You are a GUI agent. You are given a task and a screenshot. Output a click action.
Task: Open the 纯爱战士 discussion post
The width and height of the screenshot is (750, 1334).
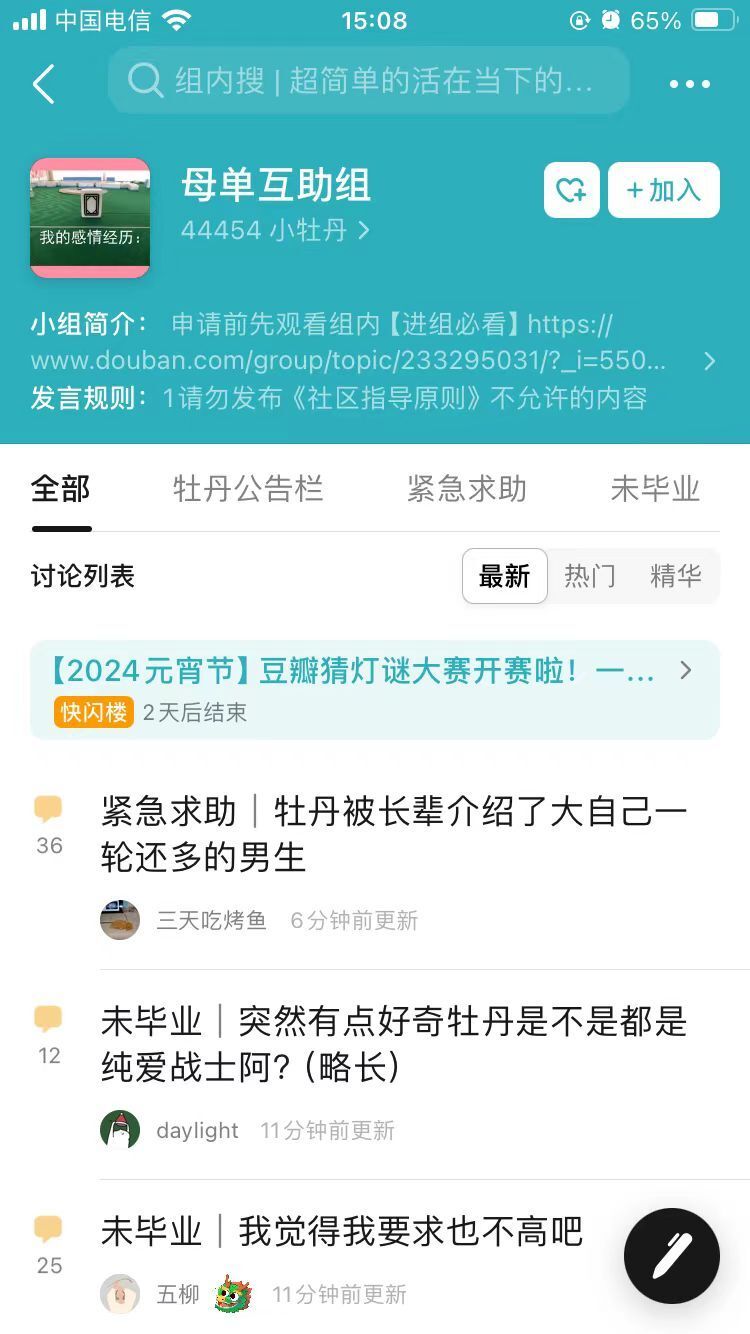(394, 1044)
